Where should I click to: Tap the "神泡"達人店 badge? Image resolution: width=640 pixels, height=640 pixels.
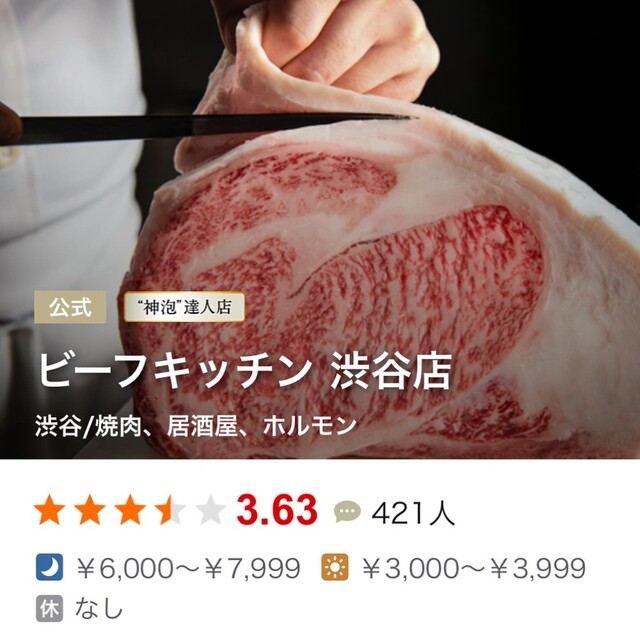tap(182, 307)
